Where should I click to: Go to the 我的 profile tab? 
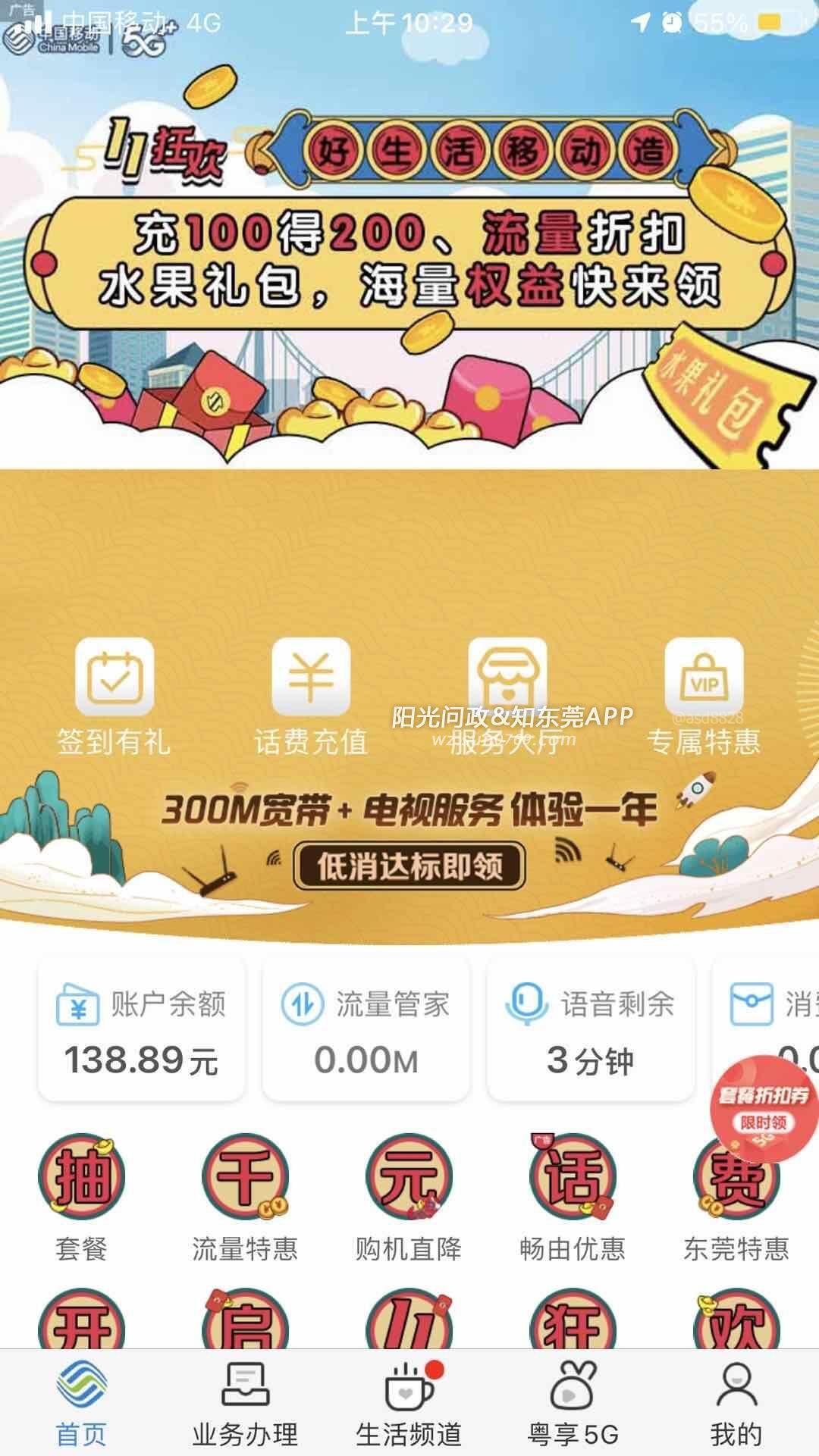tap(736, 1403)
